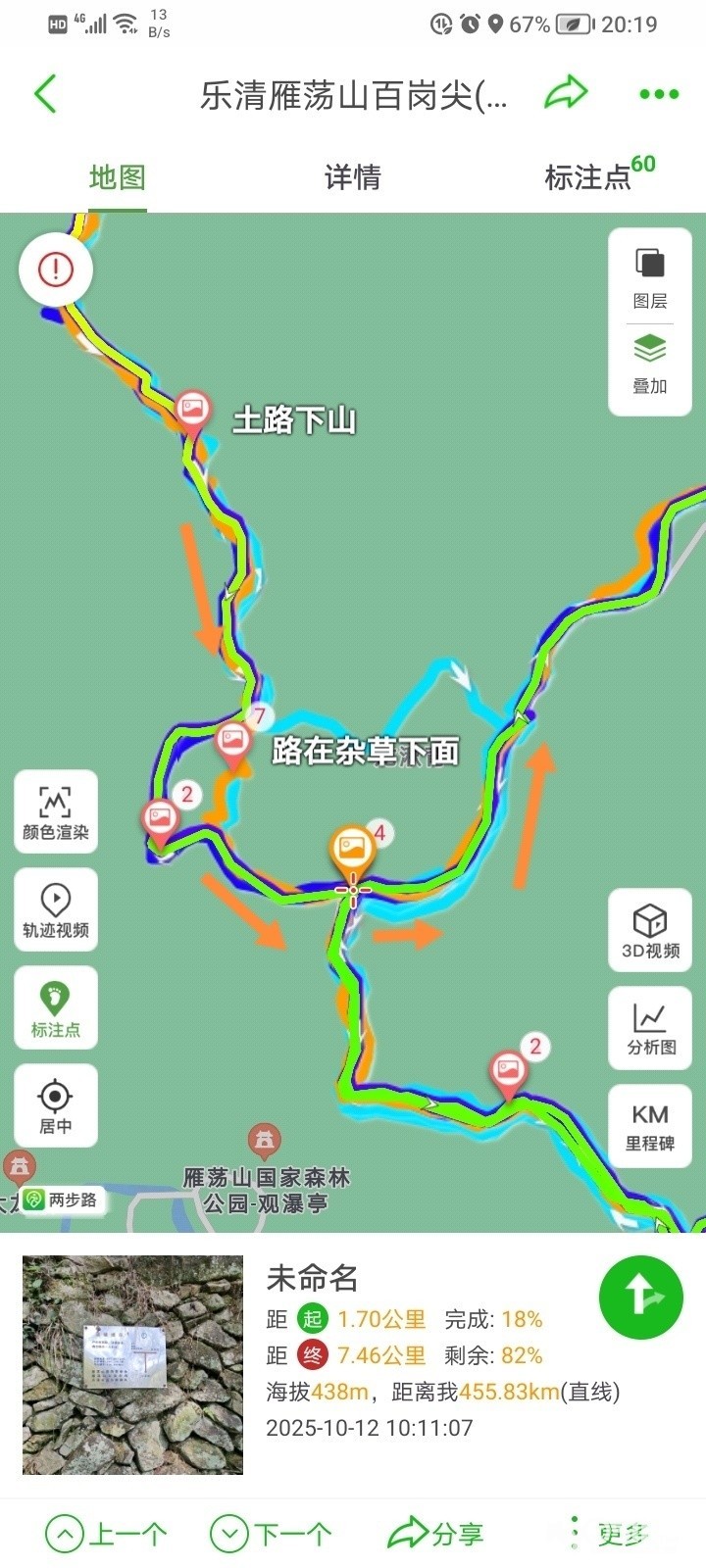
Task: Open the three-dot overflow menu
Action: [658, 94]
